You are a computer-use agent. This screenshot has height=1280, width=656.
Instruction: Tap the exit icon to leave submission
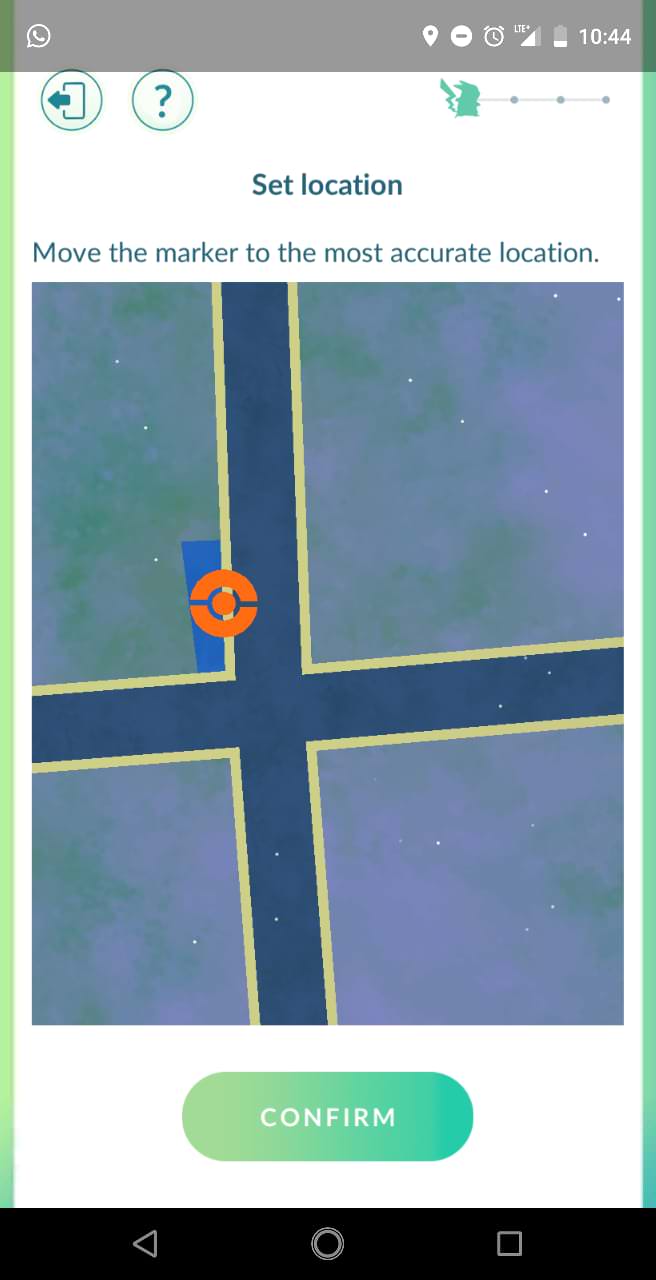[71, 100]
